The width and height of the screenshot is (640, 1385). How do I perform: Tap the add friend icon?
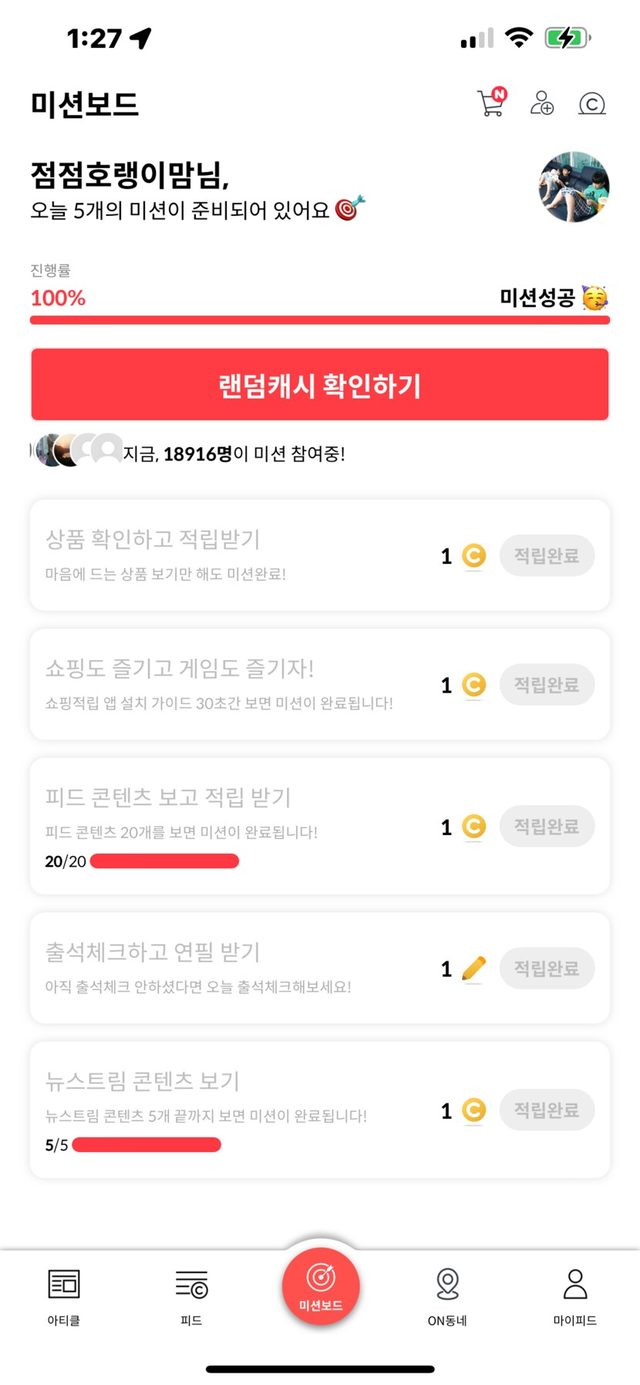point(542,103)
